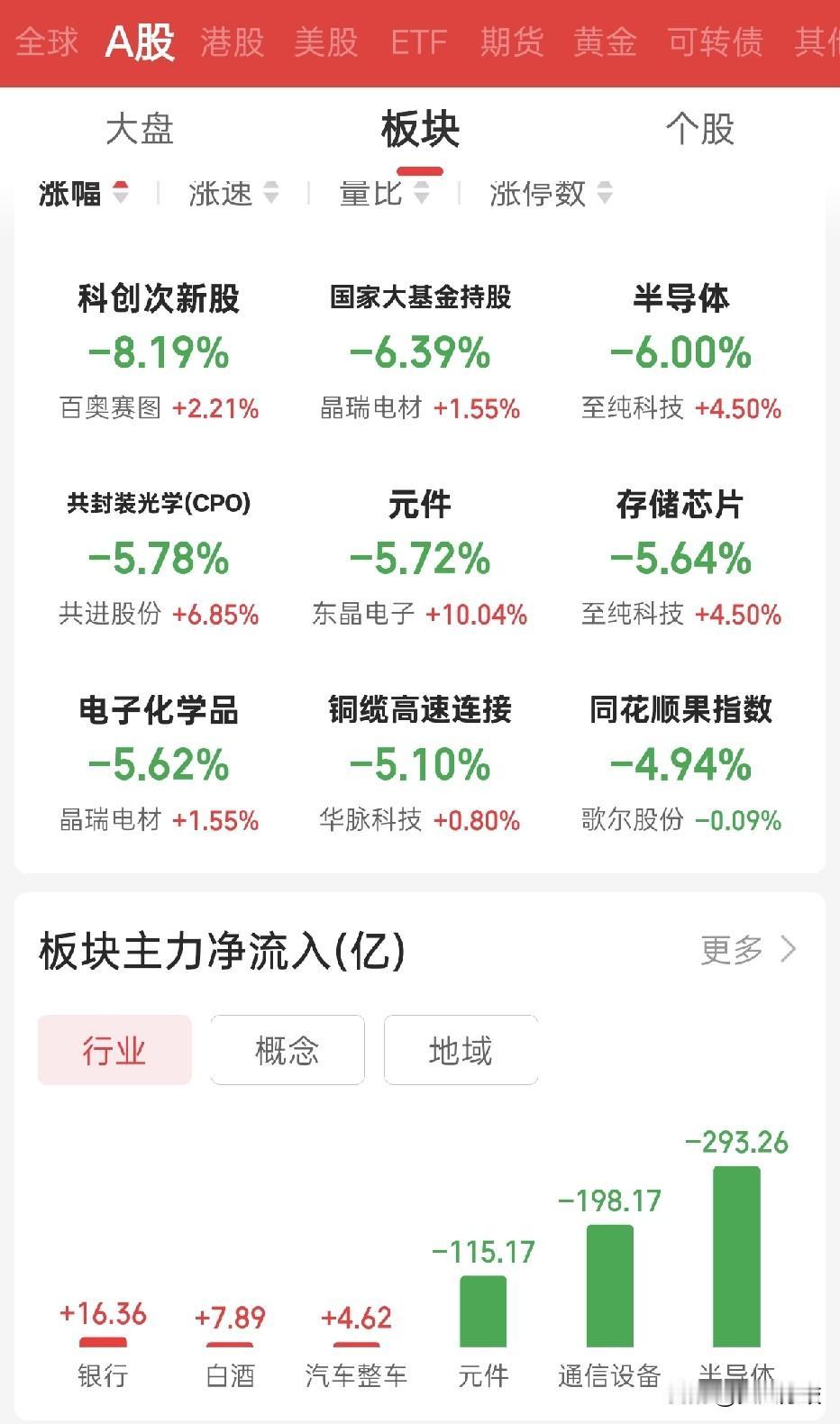Screen dimensions: 840x1424
Task: Tap 更多 to see more net inflow data
Action: (x=749, y=949)
